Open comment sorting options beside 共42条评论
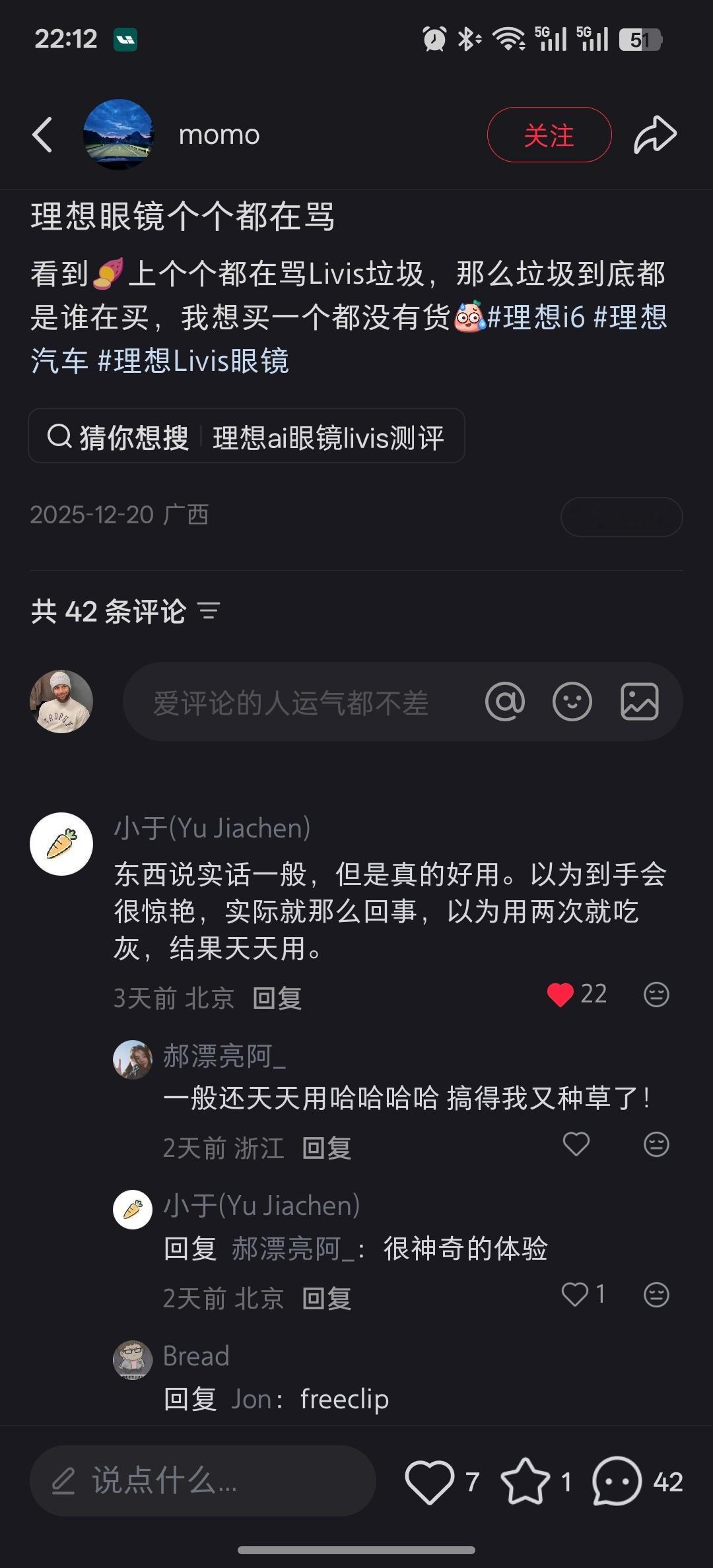This screenshot has height=1568, width=713. (x=209, y=612)
